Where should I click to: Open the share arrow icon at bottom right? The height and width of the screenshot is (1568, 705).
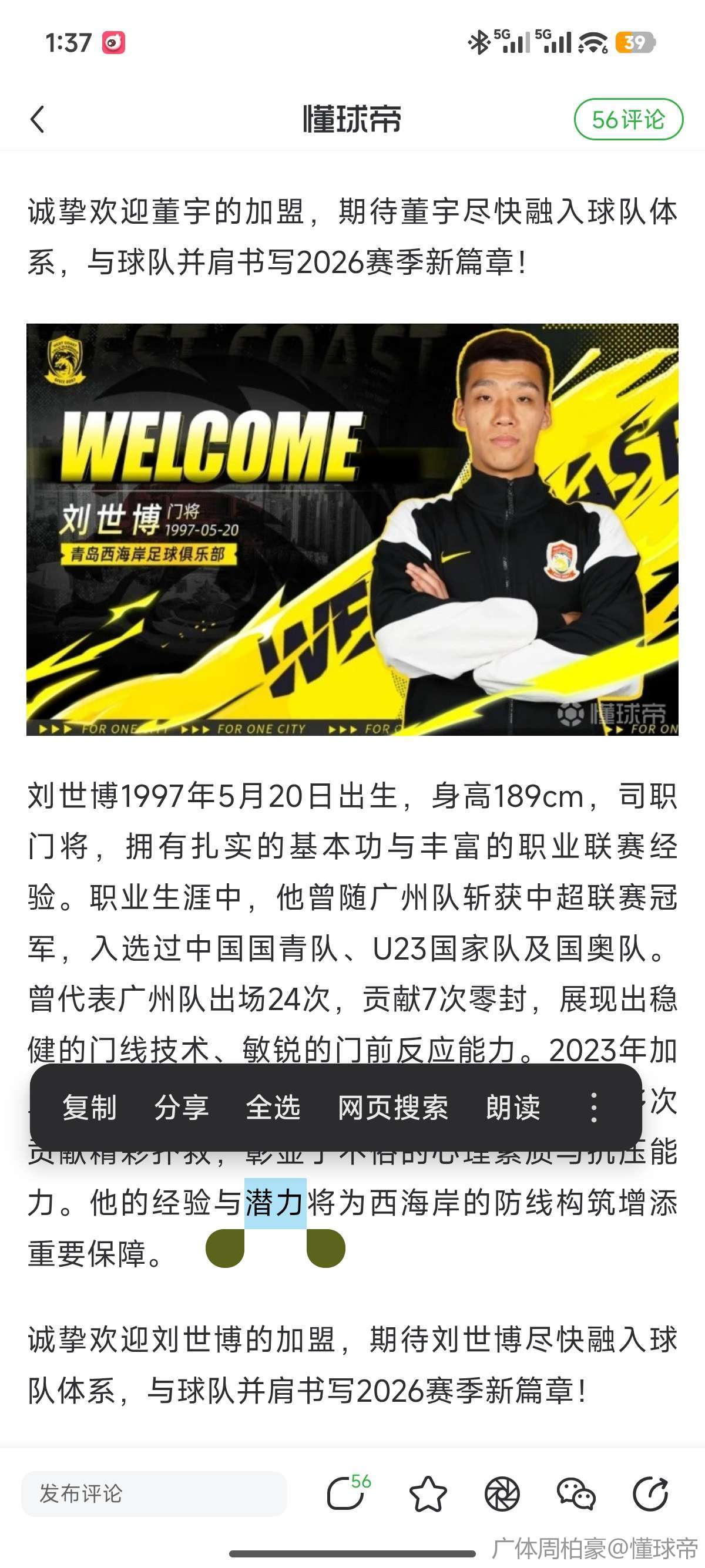click(x=650, y=1494)
